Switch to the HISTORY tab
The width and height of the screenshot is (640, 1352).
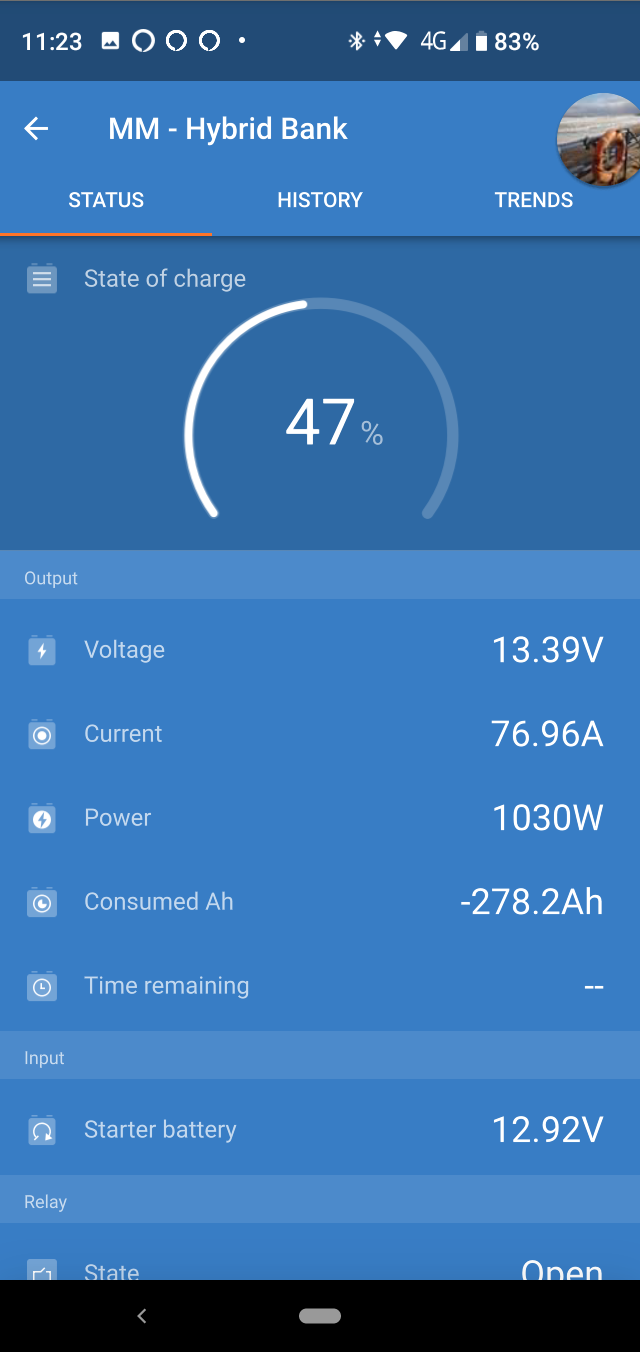coord(320,200)
